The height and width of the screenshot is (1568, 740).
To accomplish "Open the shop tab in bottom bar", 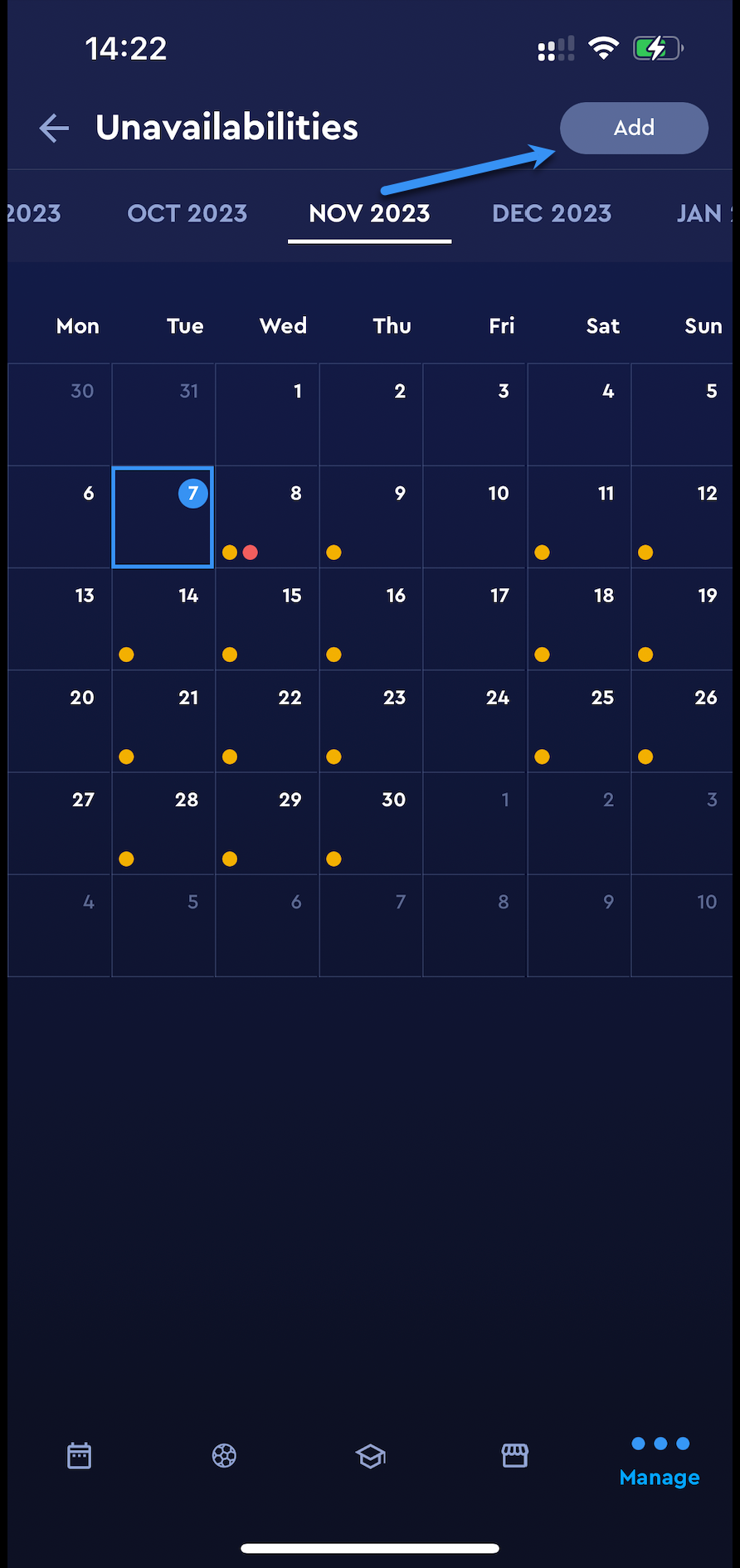I will (x=515, y=1456).
